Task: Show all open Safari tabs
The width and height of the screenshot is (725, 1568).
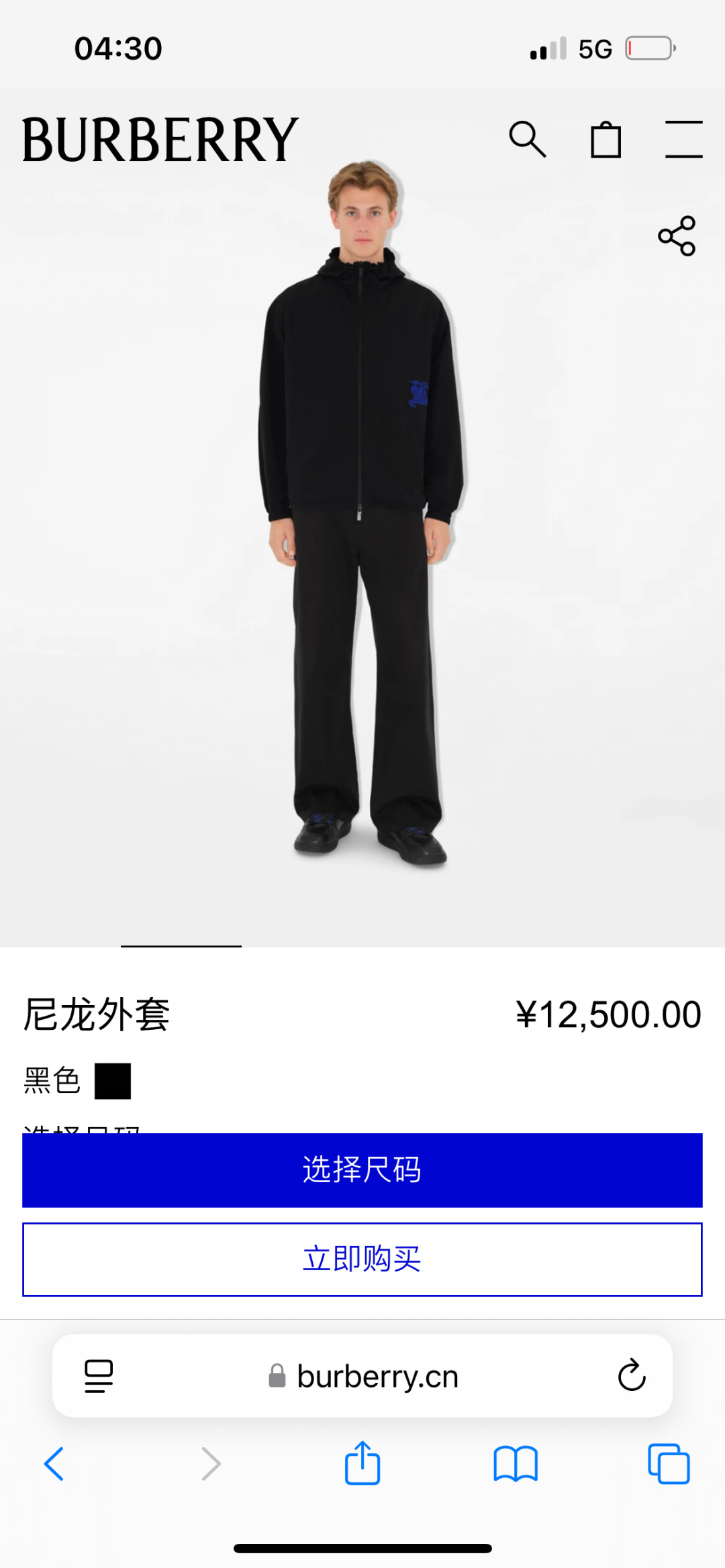Action: click(669, 1463)
